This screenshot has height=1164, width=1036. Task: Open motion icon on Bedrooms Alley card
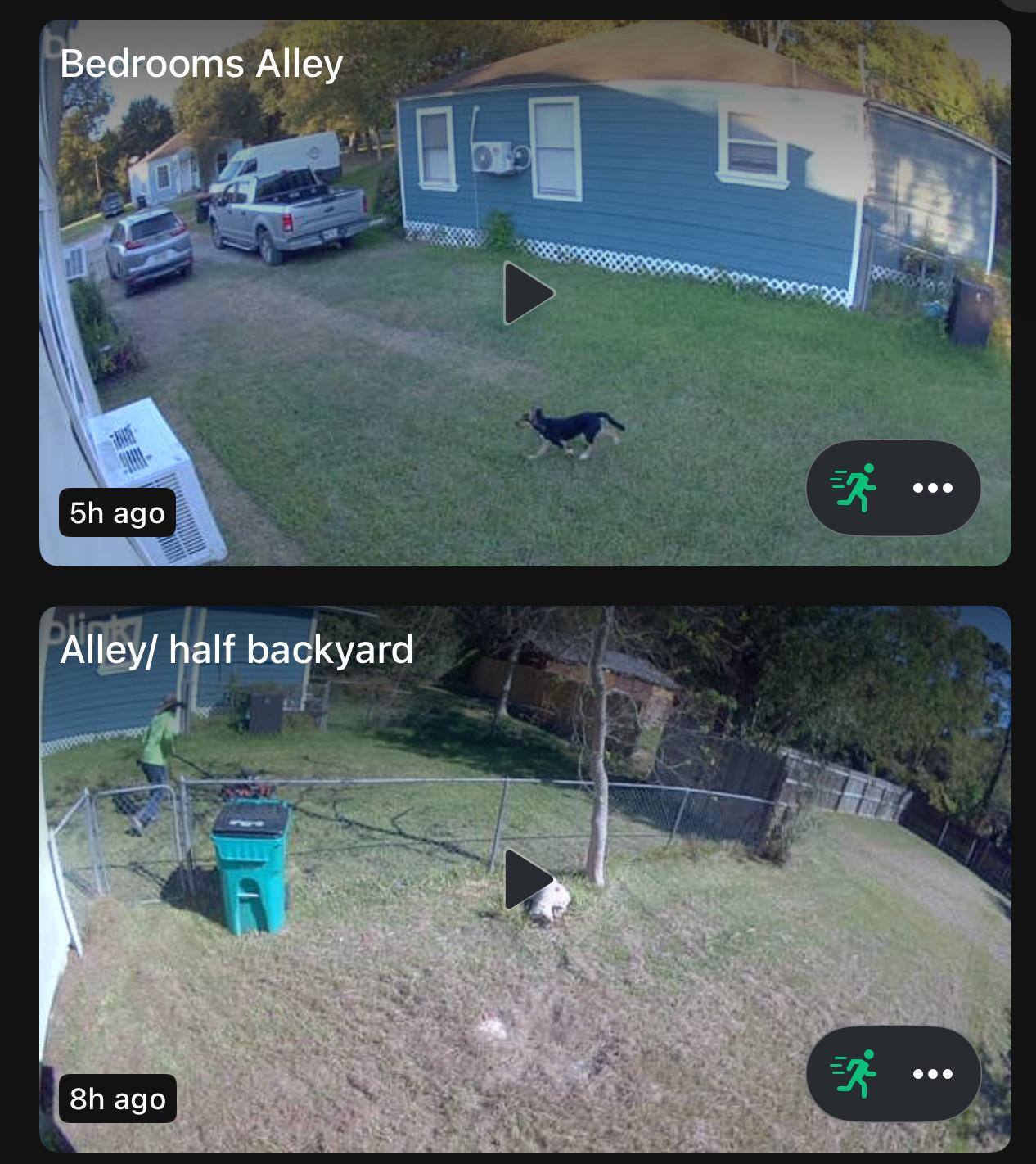point(854,488)
